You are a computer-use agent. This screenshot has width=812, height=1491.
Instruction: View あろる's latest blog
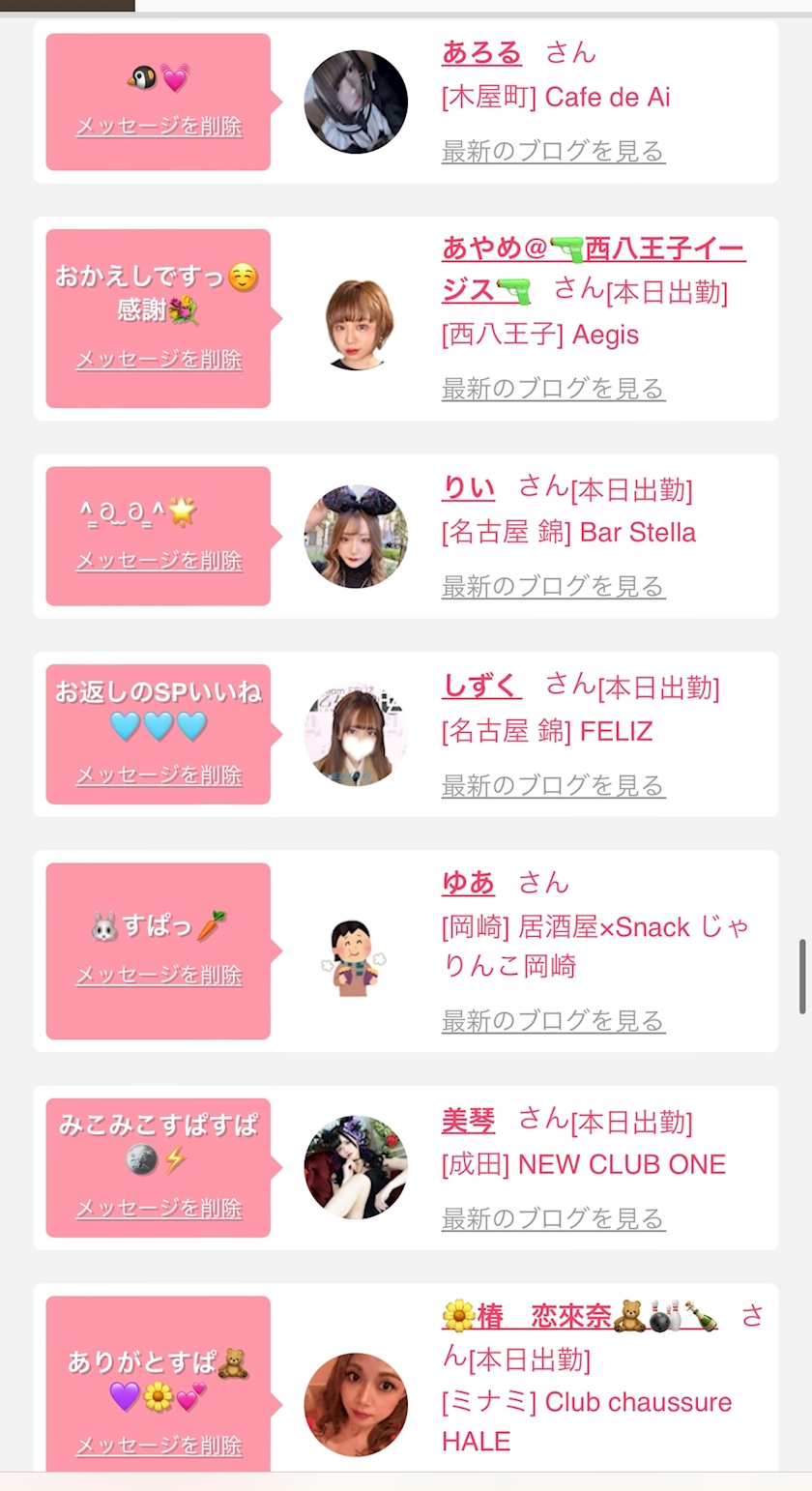(x=553, y=151)
